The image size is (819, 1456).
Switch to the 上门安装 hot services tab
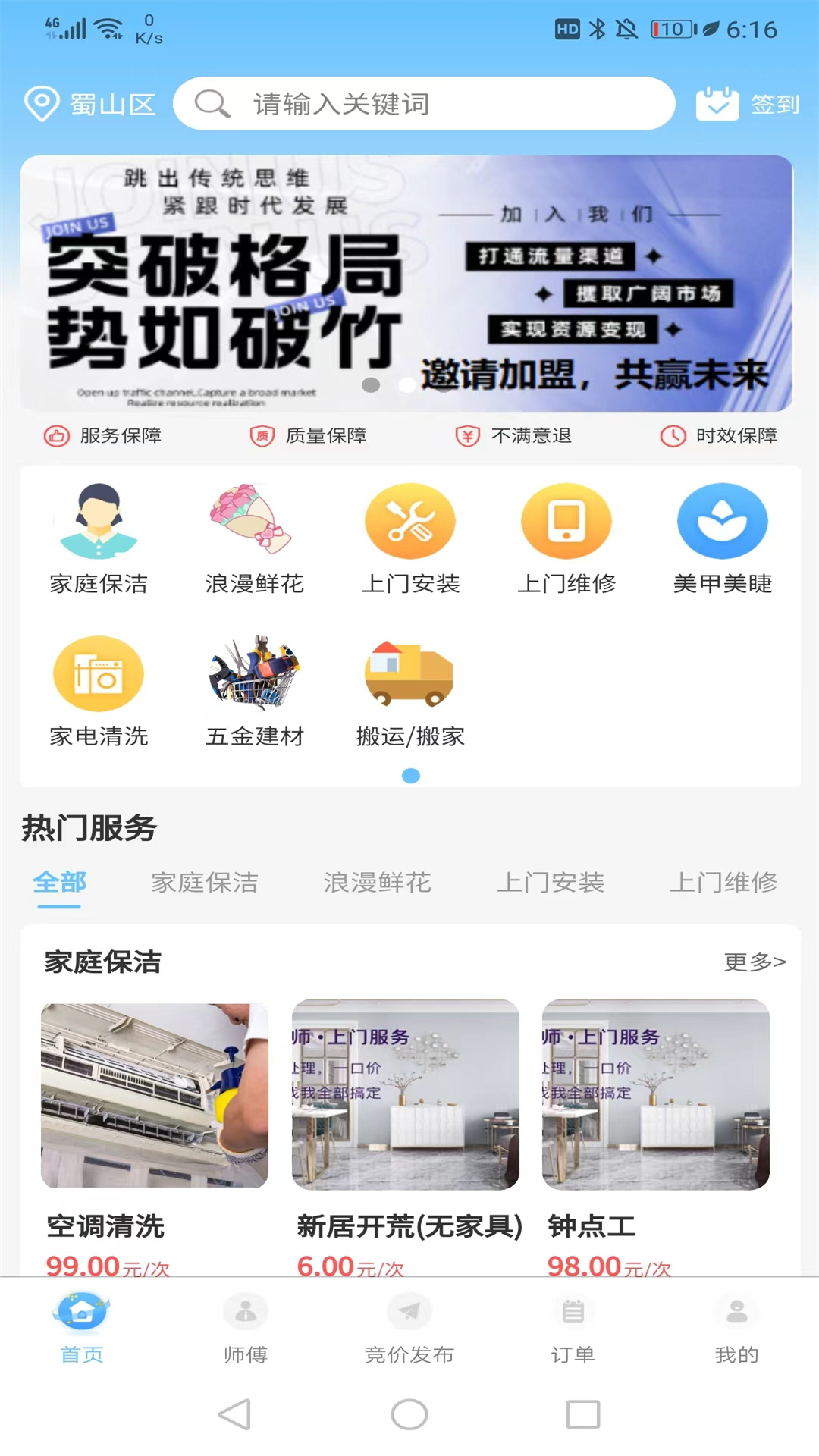[550, 883]
